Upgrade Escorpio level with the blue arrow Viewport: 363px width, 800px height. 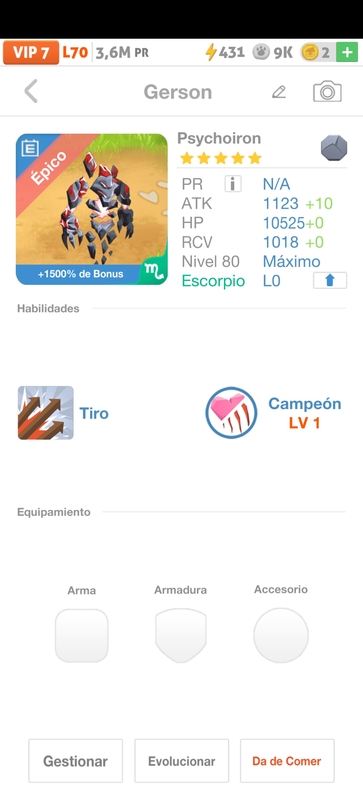pos(330,281)
